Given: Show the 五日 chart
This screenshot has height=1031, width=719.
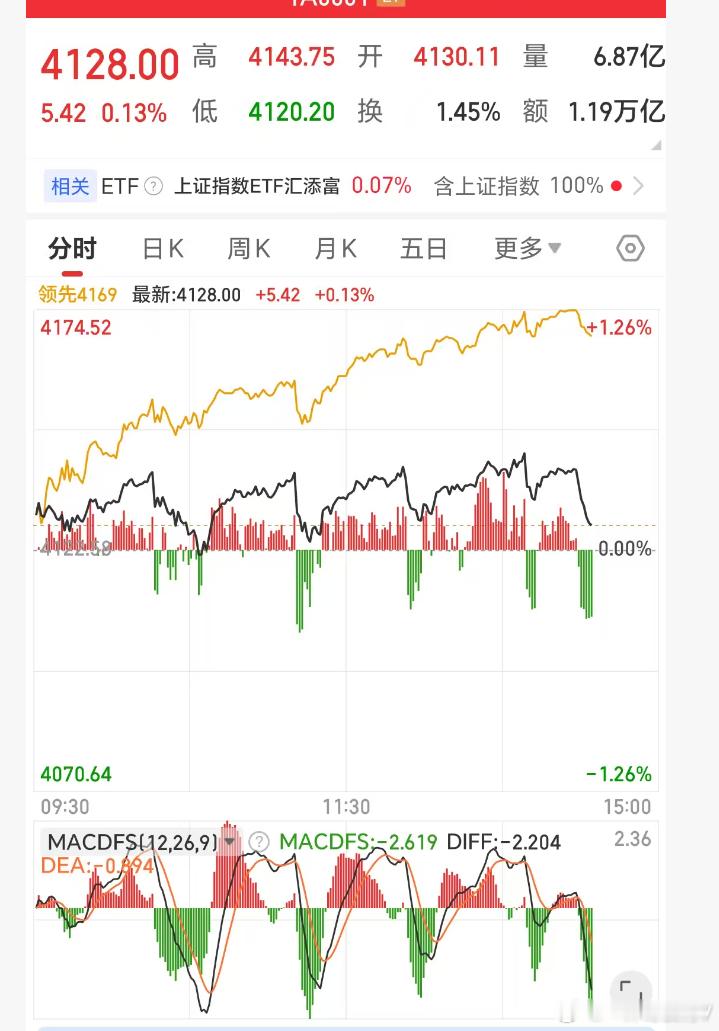Looking at the screenshot, I should (x=423, y=248).
